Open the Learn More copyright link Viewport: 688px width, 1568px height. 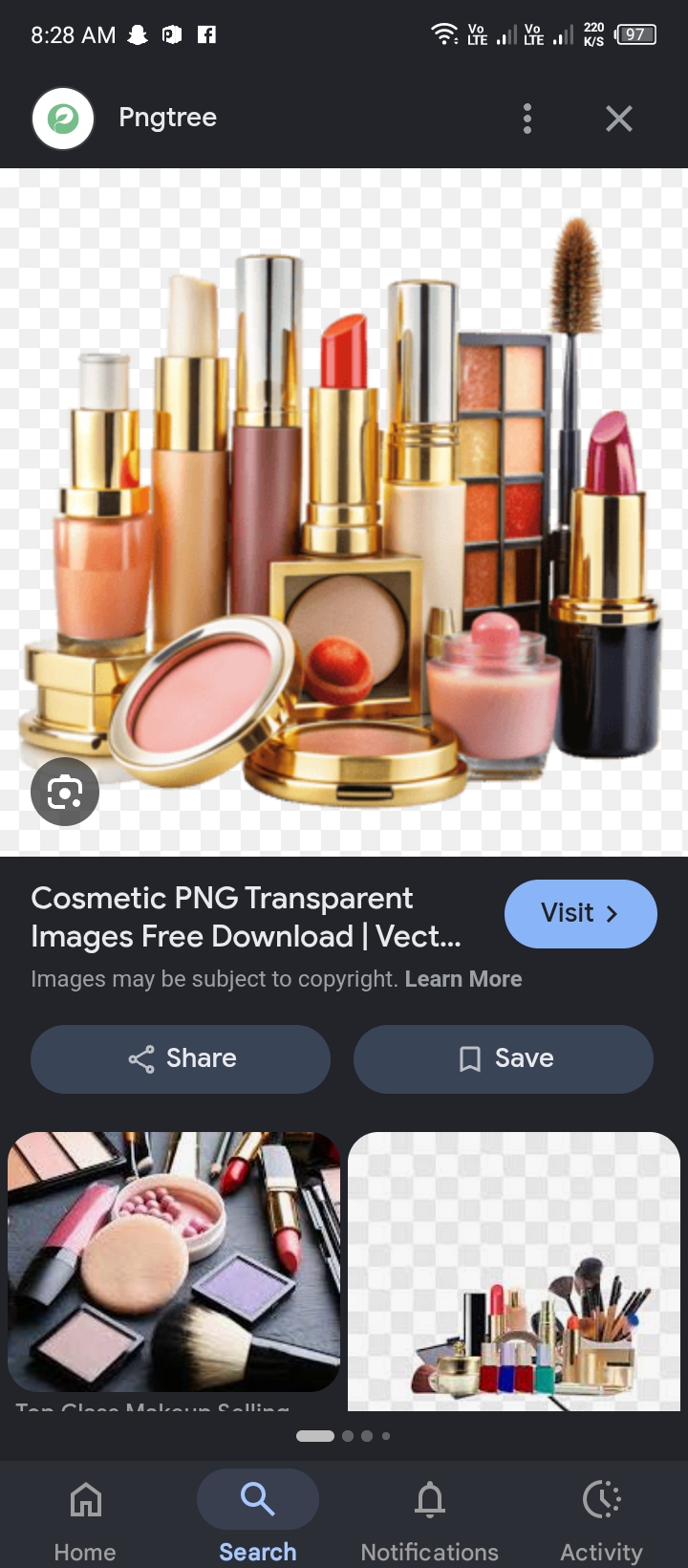click(x=463, y=979)
